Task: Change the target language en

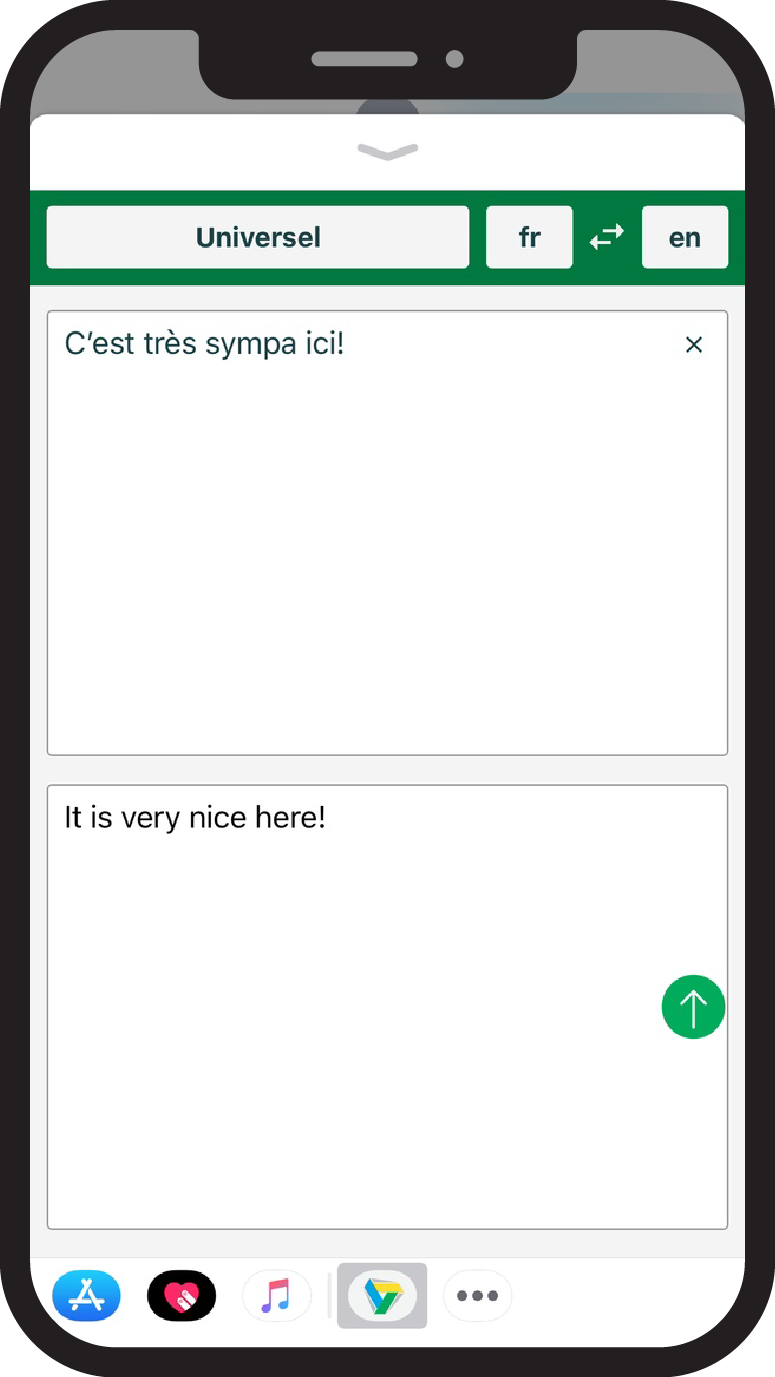Action: point(685,237)
